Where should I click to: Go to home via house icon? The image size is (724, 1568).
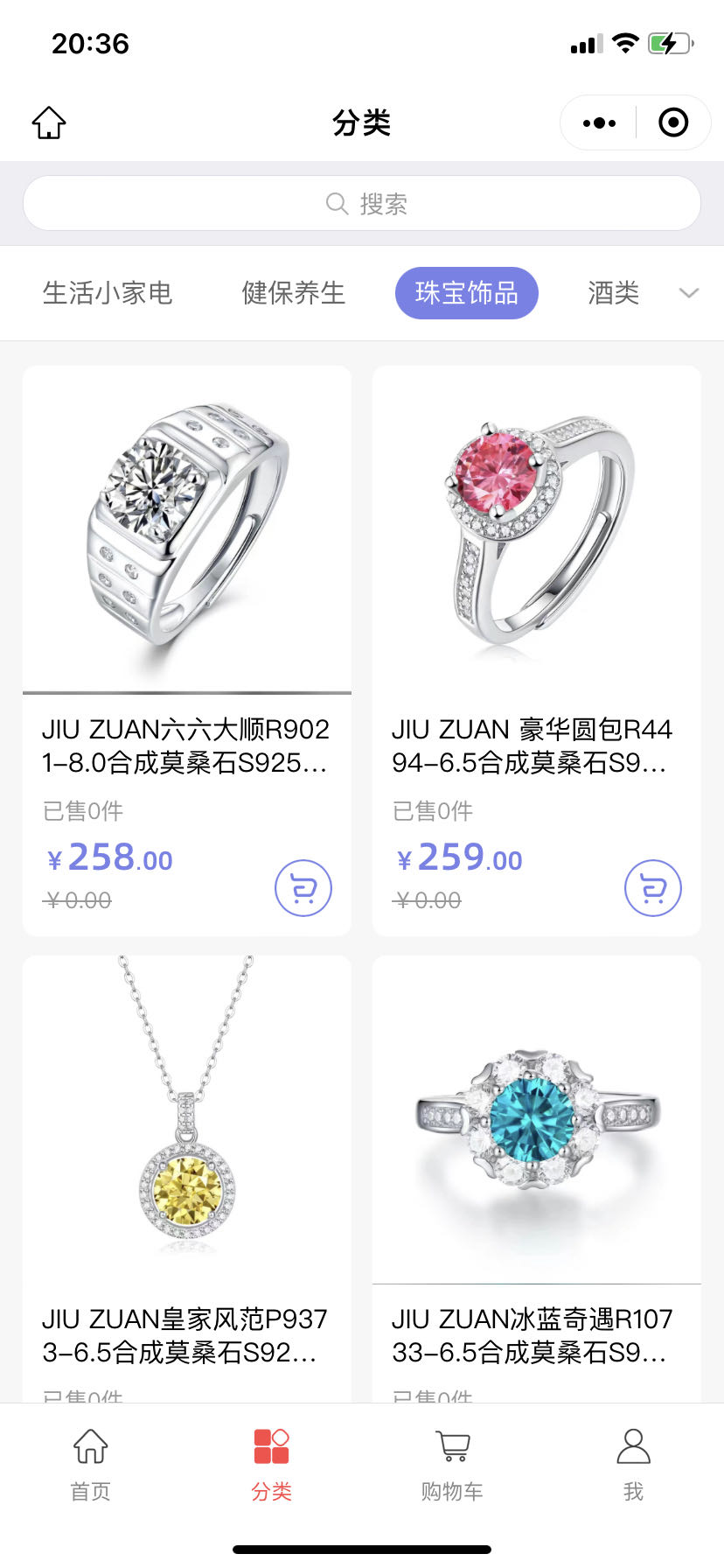coord(49,122)
